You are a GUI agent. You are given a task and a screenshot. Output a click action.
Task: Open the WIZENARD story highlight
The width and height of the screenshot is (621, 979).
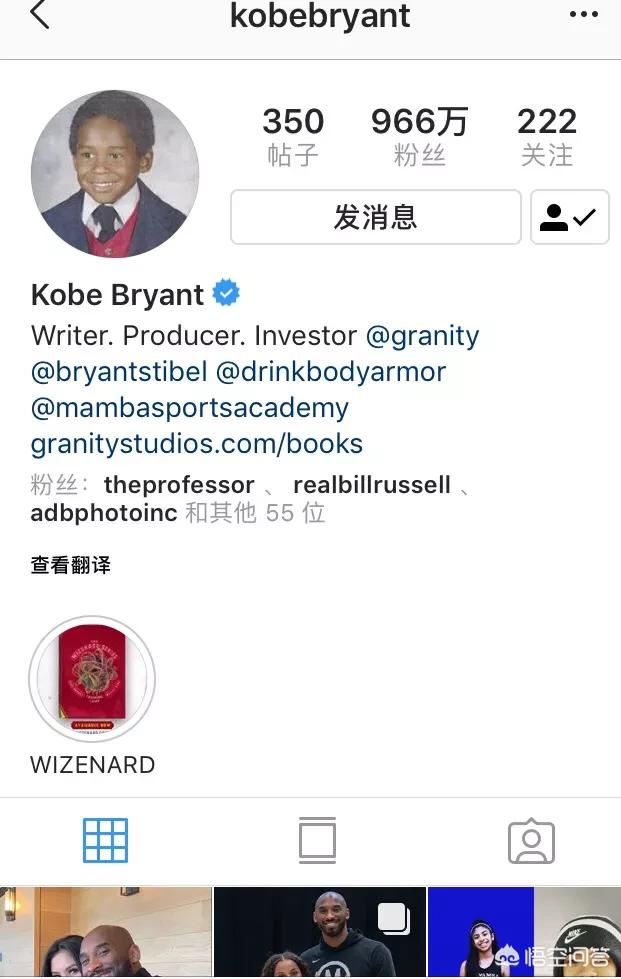(92, 679)
